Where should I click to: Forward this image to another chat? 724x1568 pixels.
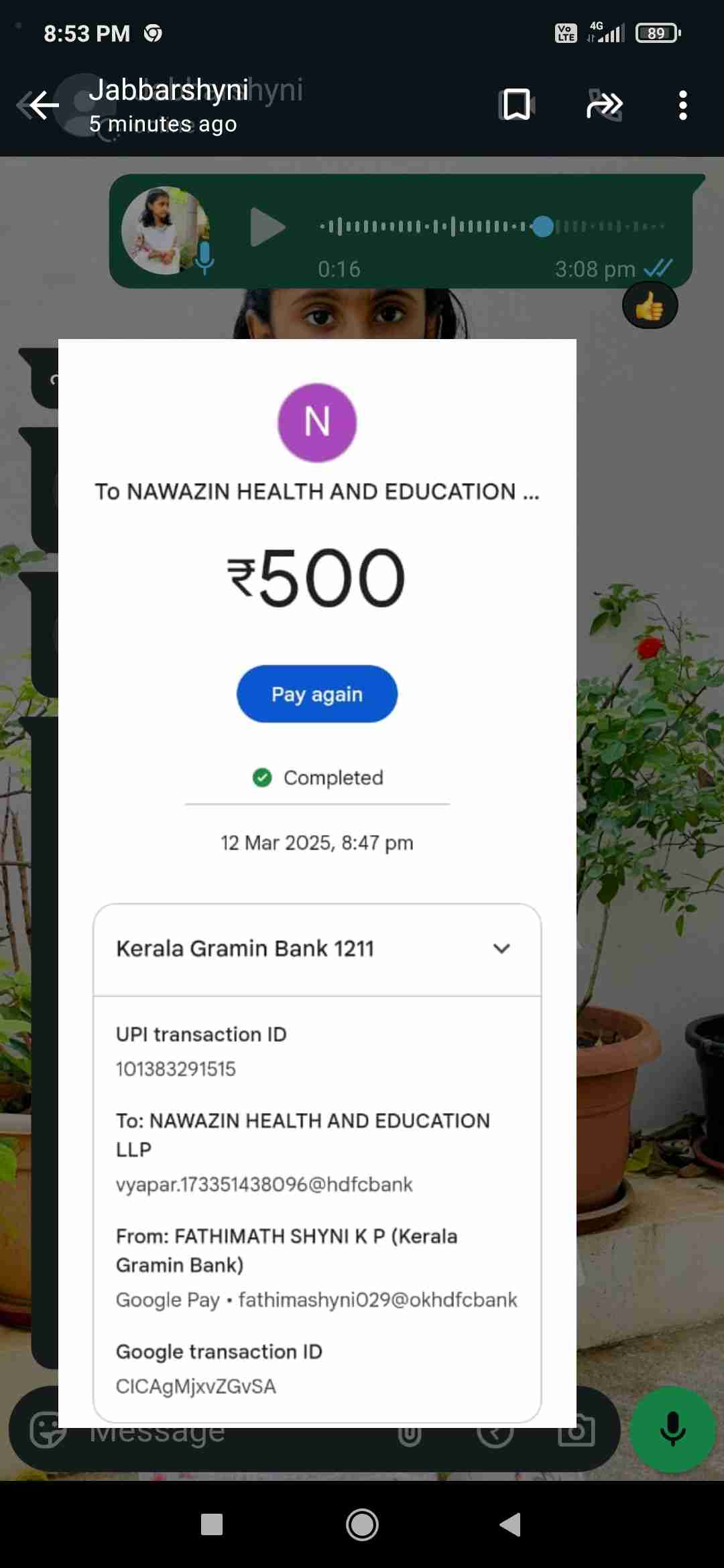click(x=604, y=105)
